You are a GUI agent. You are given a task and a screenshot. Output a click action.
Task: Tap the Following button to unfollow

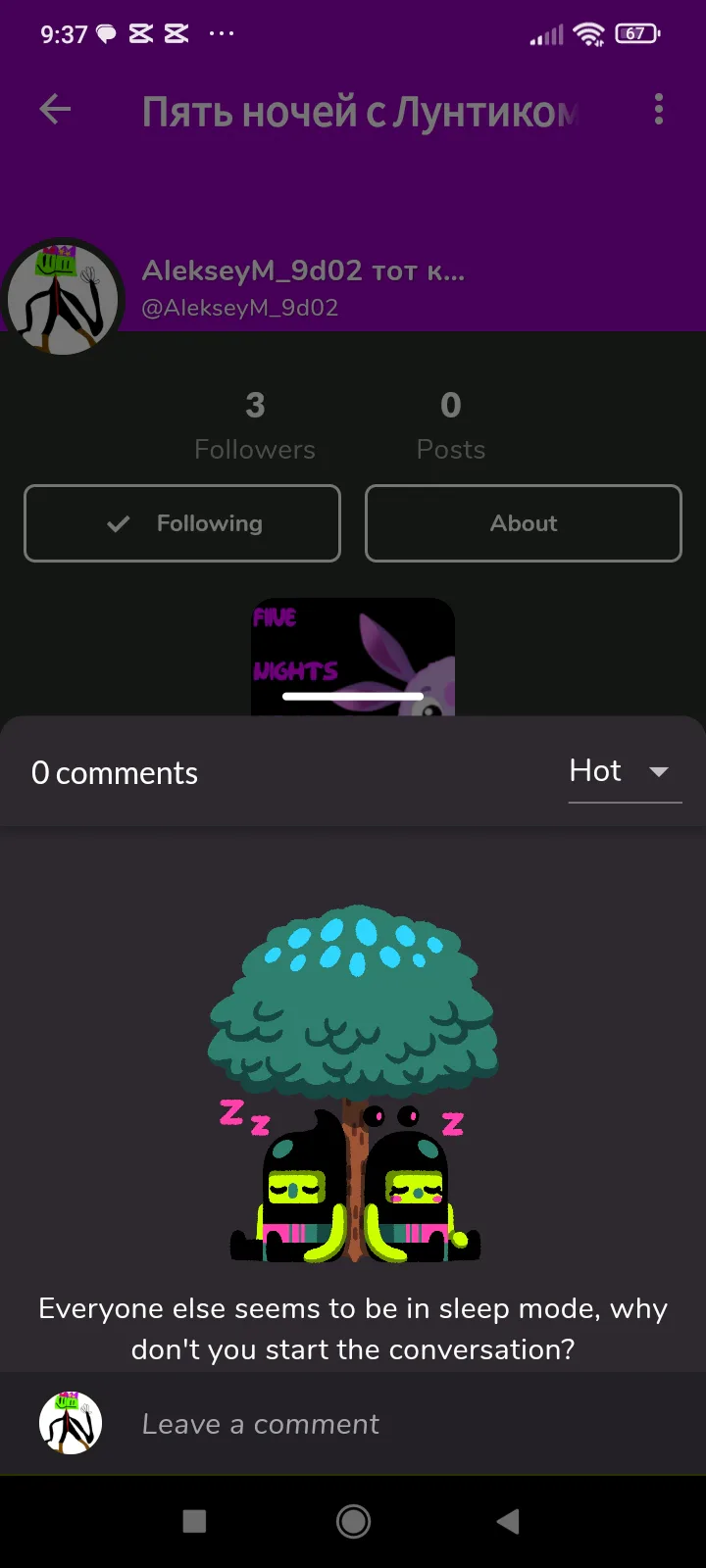coord(182,523)
